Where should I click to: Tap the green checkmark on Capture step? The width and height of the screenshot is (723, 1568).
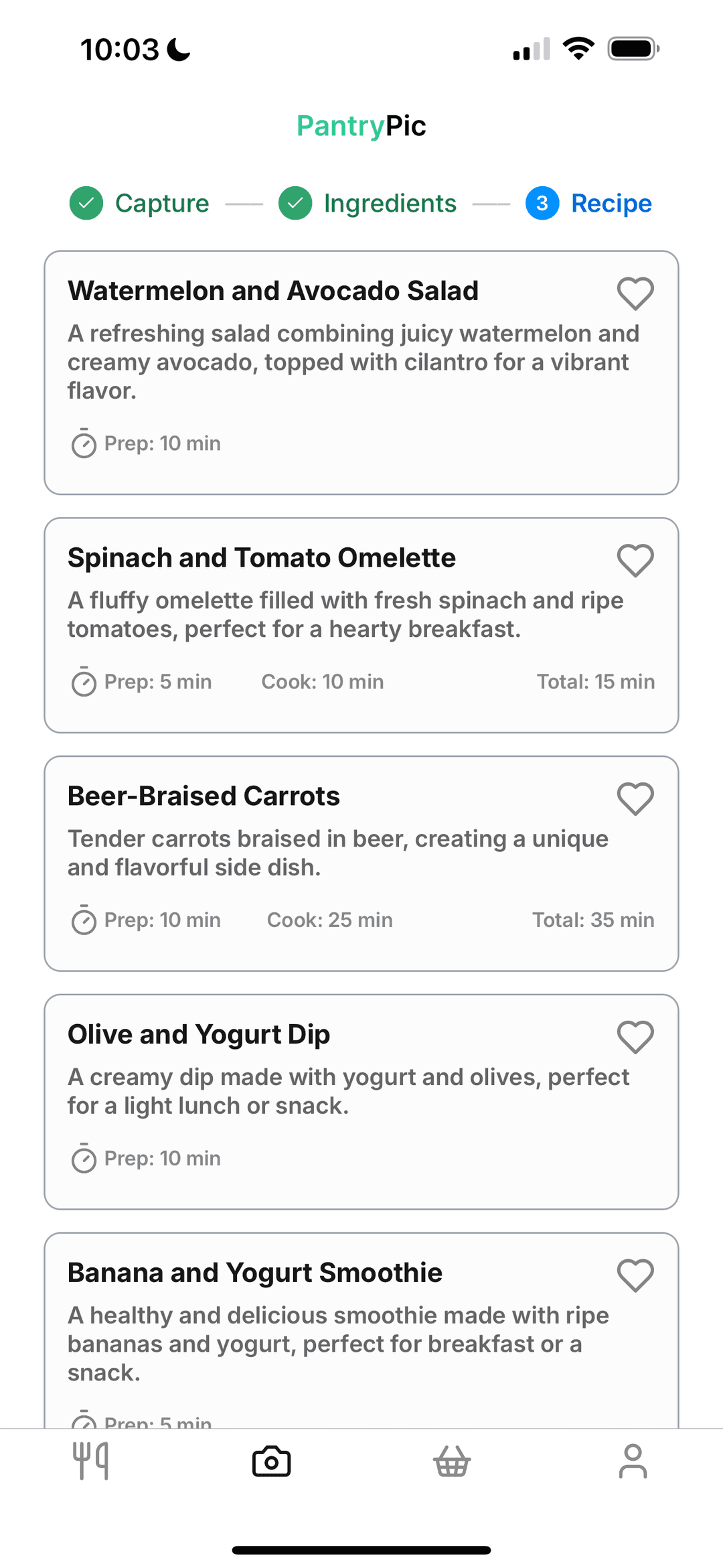point(86,203)
